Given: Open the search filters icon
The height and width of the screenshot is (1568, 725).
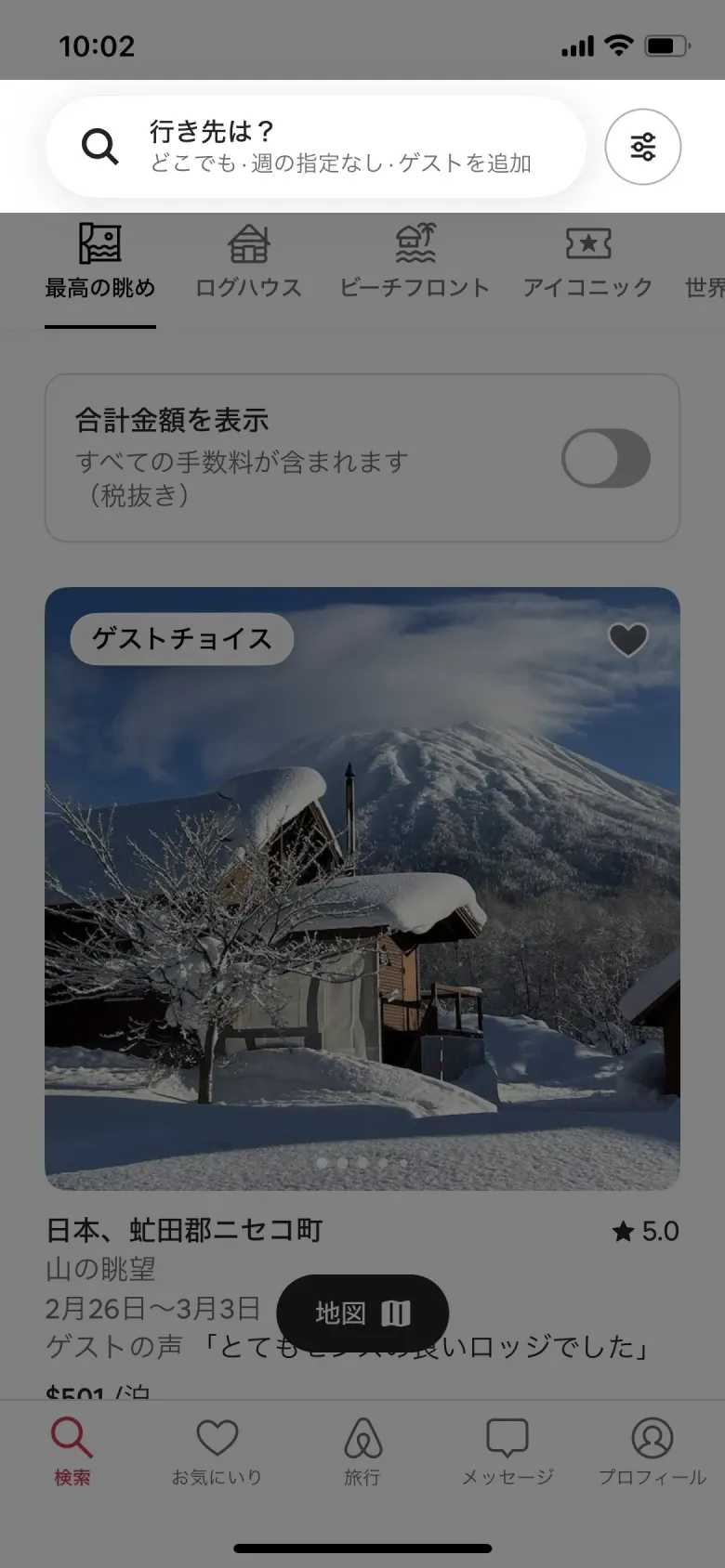Looking at the screenshot, I should 642,146.
